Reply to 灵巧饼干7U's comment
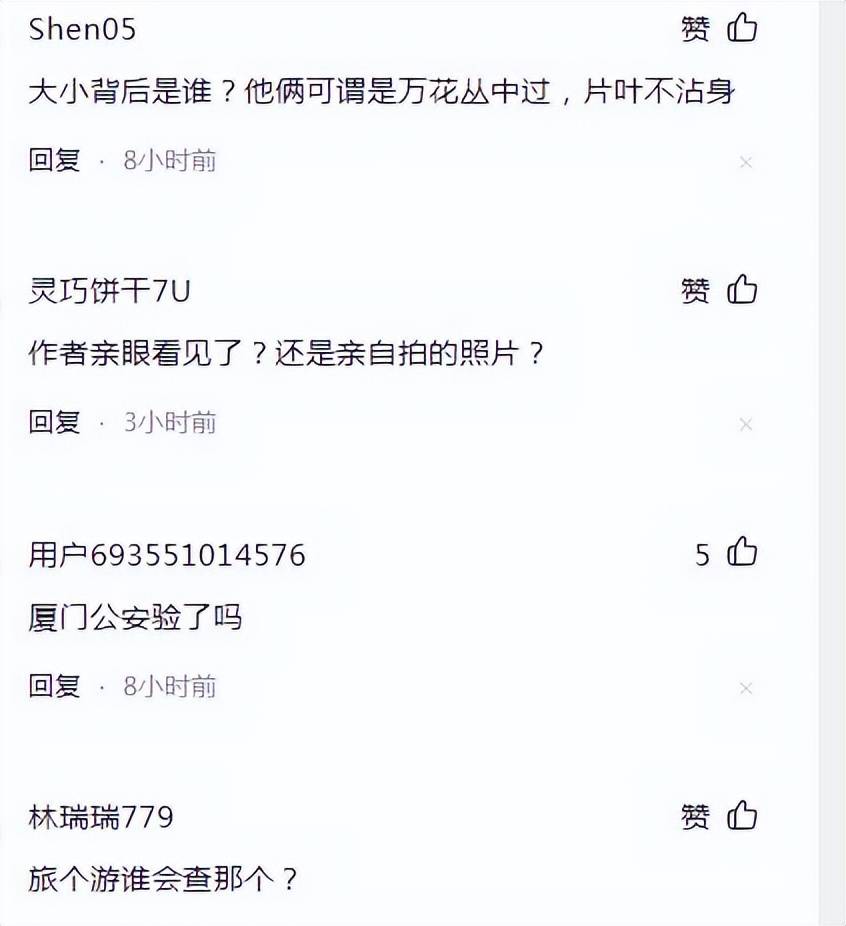The image size is (846, 926). tap(54, 422)
